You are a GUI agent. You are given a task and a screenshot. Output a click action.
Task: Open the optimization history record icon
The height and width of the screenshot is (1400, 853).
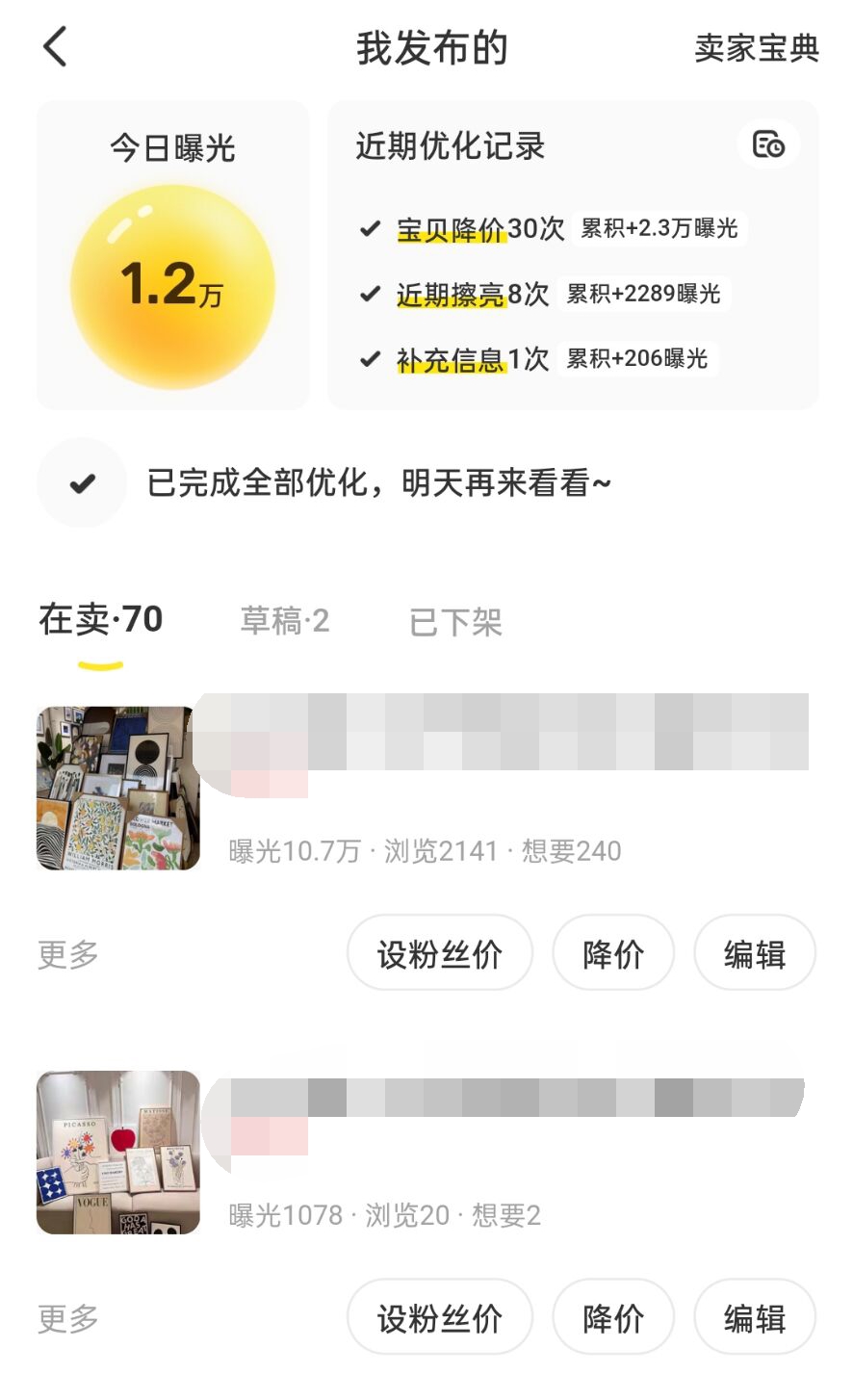point(768,144)
